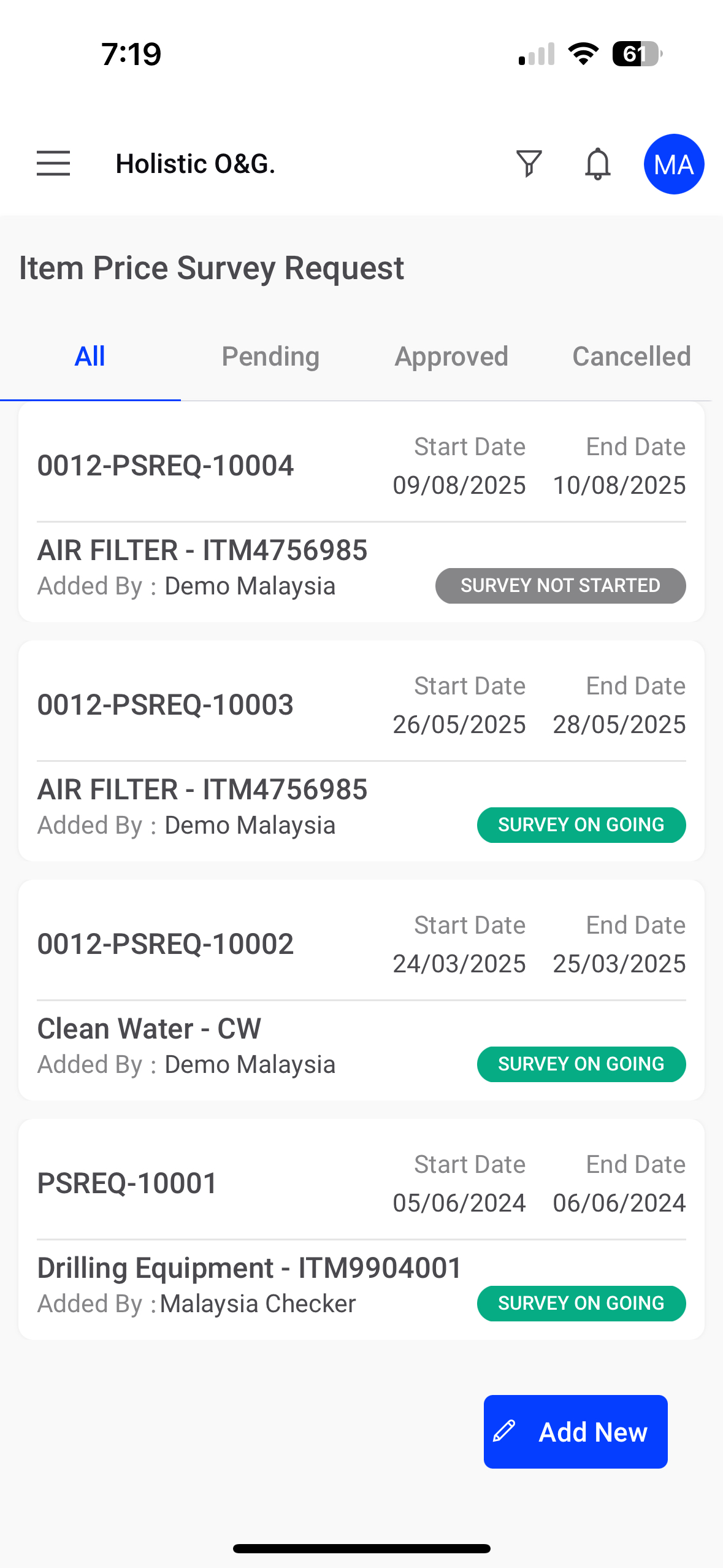
Task: Open the filter funnel icon
Action: (529, 164)
